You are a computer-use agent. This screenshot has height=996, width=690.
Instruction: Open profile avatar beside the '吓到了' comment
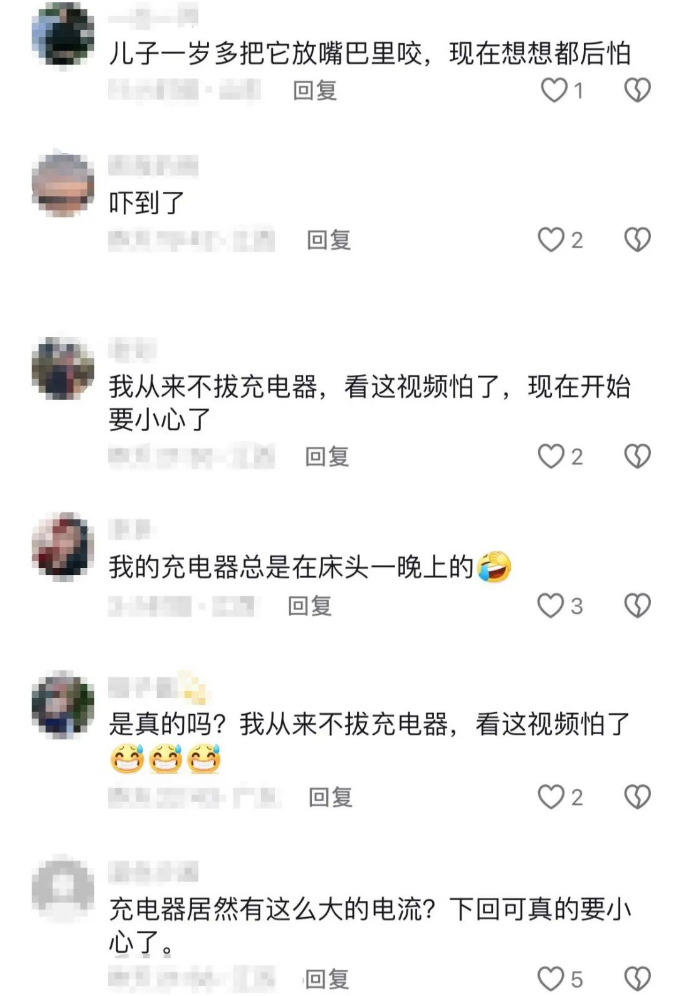(x=63, y=183)
